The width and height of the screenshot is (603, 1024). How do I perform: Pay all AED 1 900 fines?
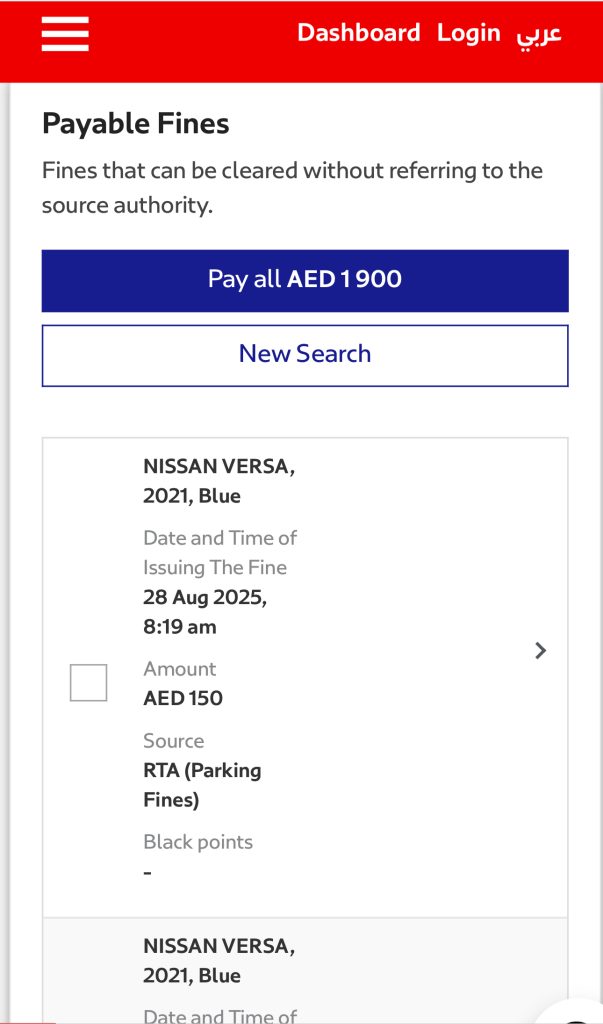pyautogui.click(x=305, y=280)
